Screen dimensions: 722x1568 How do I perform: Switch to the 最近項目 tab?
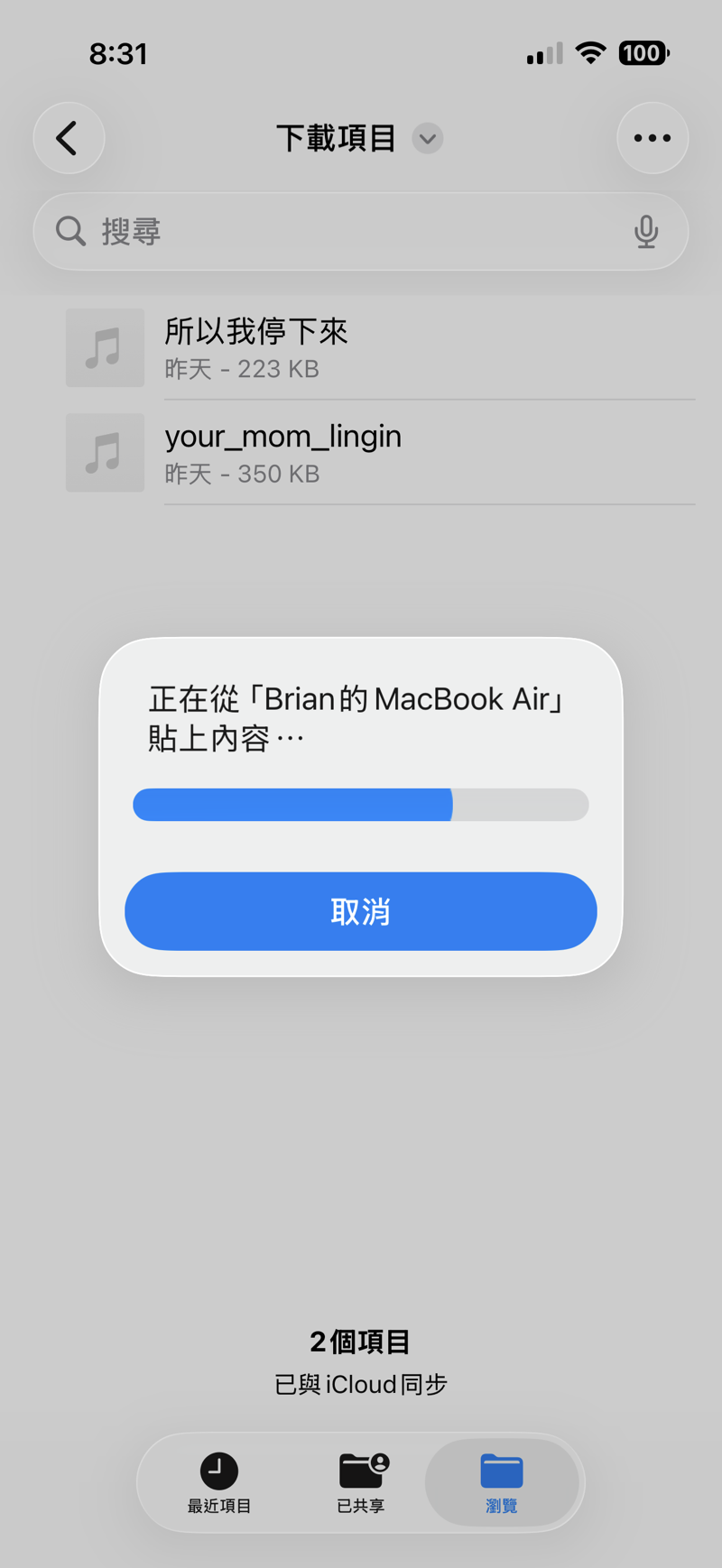(x=218, y=1482)
